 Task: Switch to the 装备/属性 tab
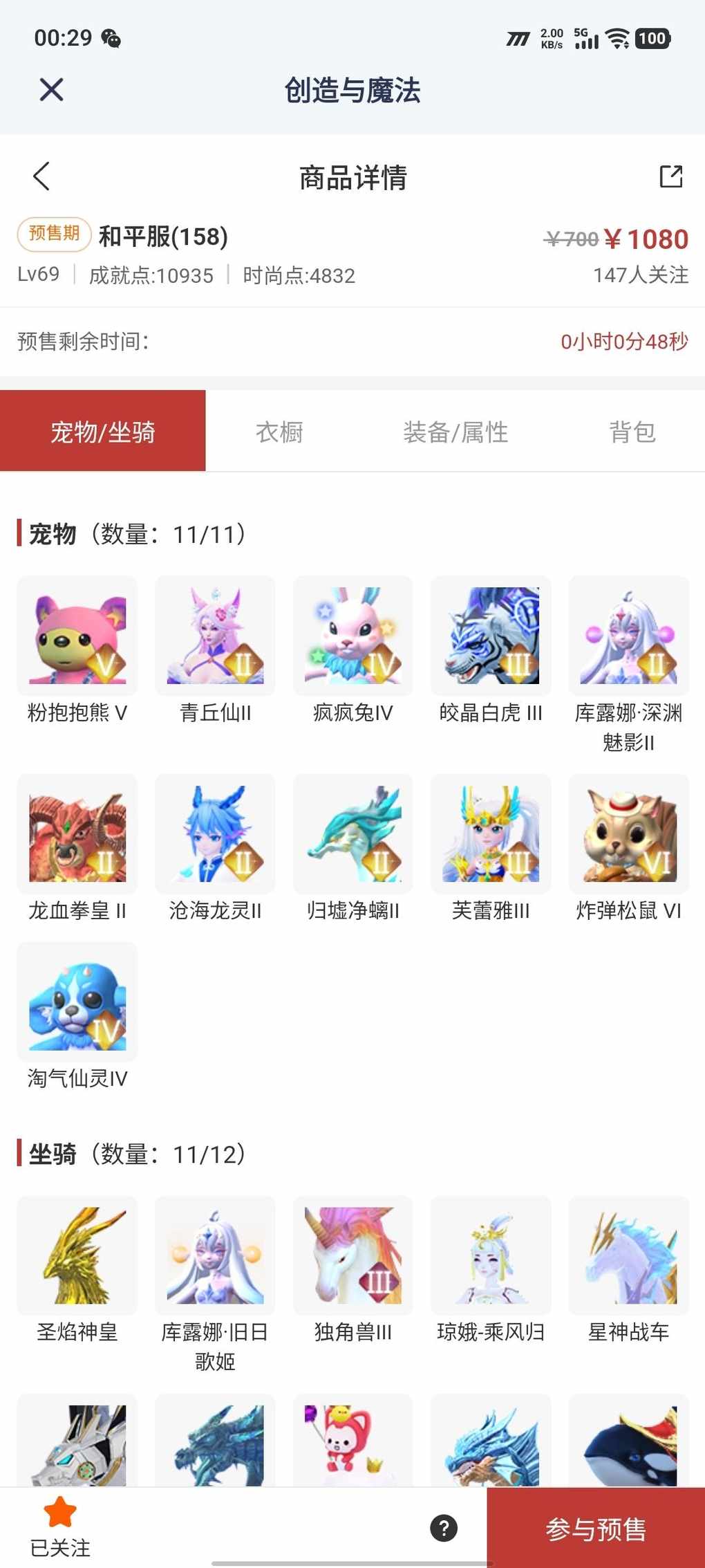(x=455, y=432)
